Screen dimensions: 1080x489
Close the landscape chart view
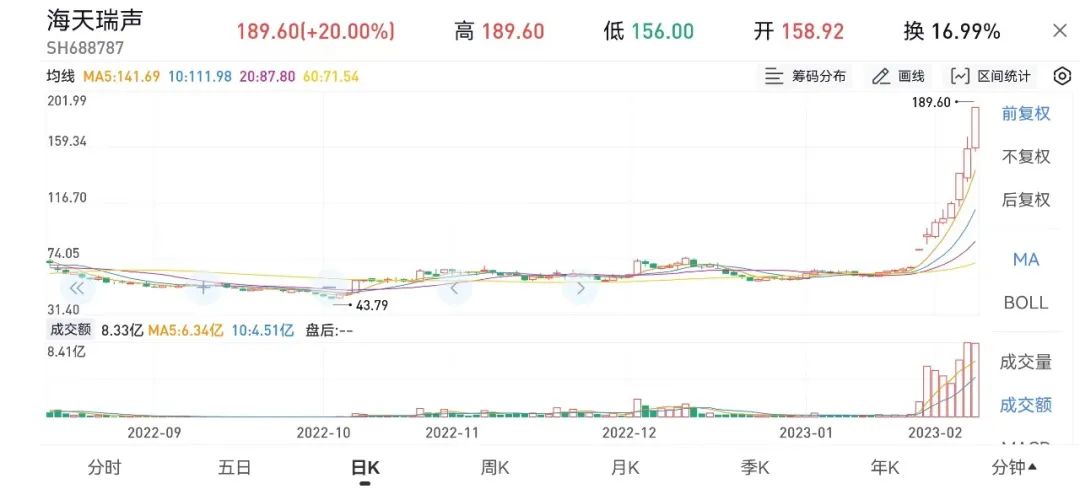[1060, 31]
